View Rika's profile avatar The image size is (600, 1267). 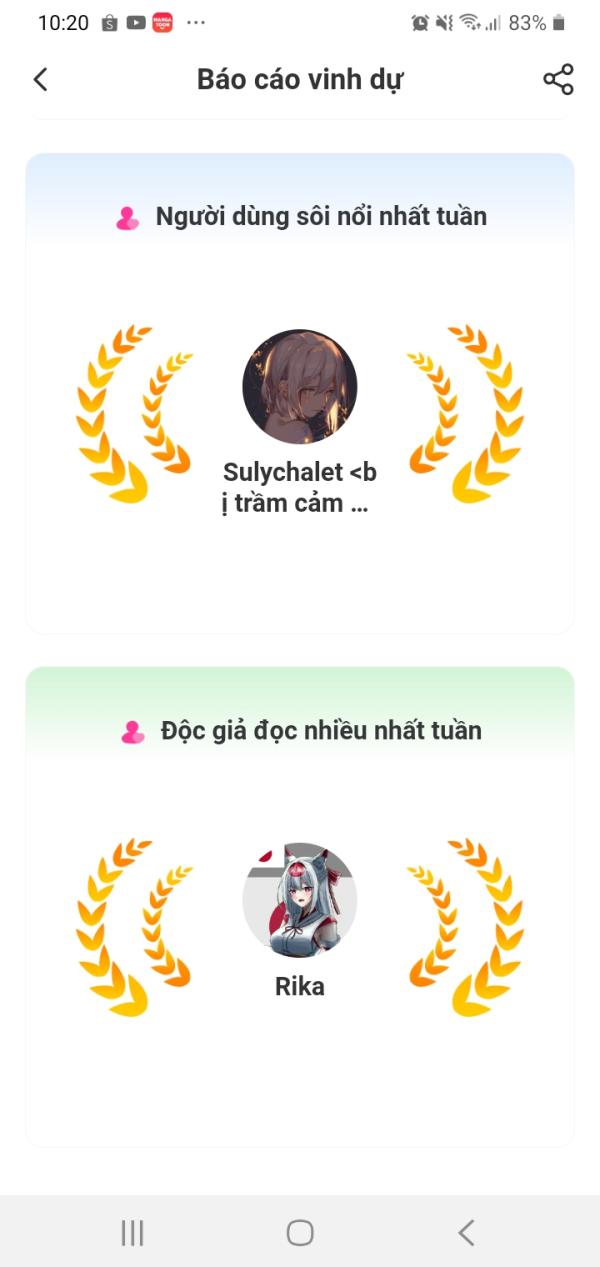tap(300, 900)
